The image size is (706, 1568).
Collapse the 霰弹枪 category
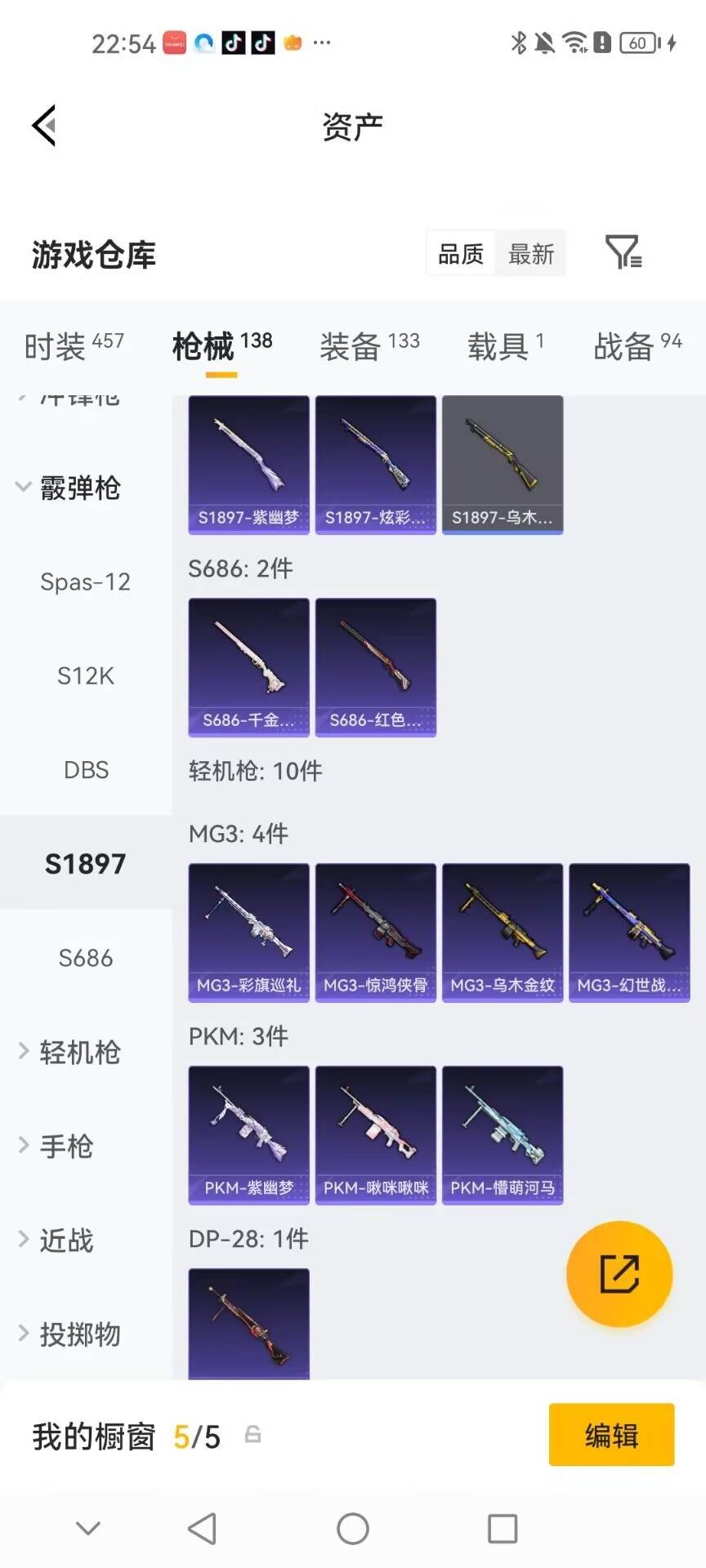click(x=69, y=488)
